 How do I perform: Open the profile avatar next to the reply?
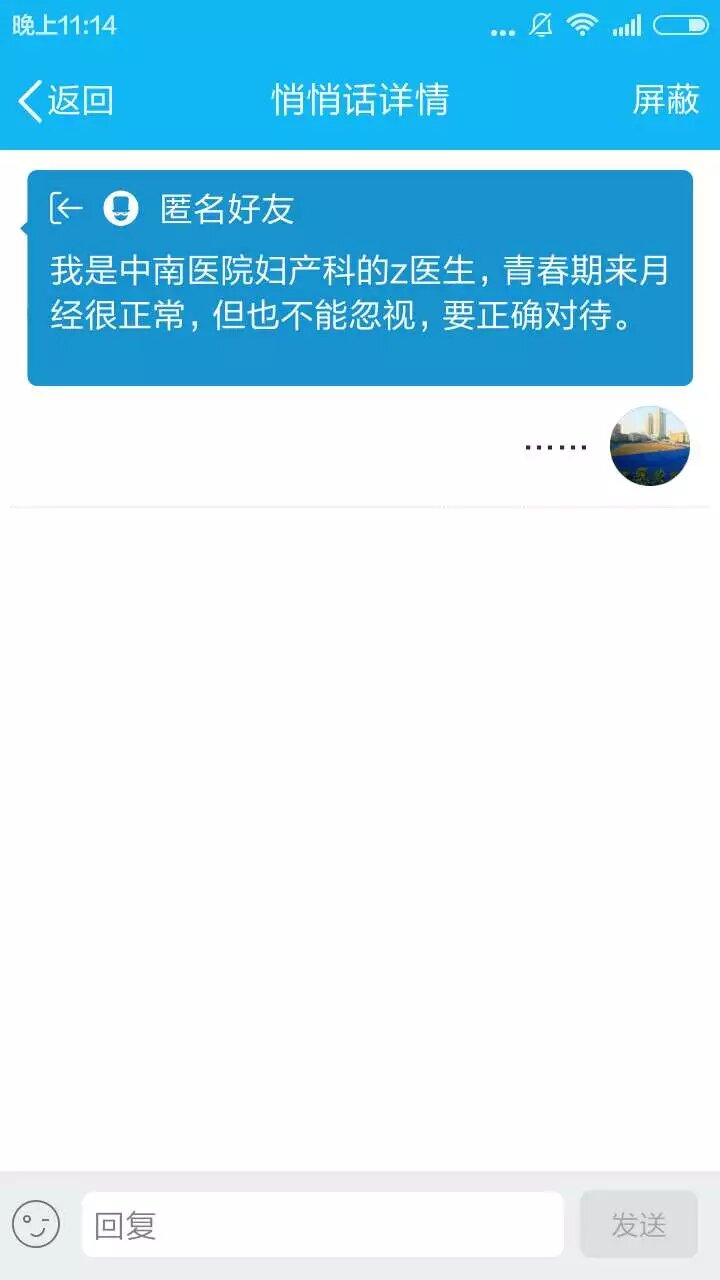point(650,446)
